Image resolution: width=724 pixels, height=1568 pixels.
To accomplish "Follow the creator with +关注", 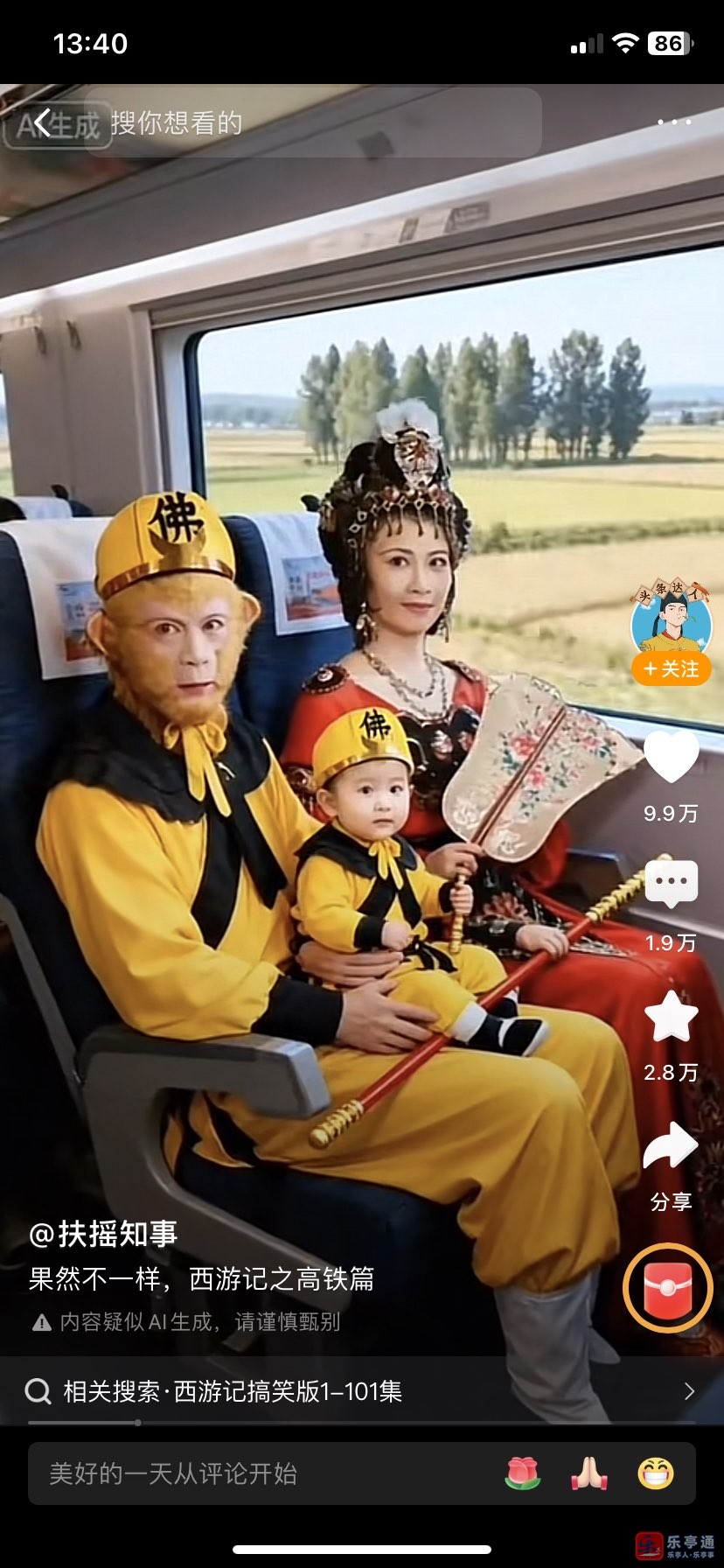I will (x=671, y=669).
